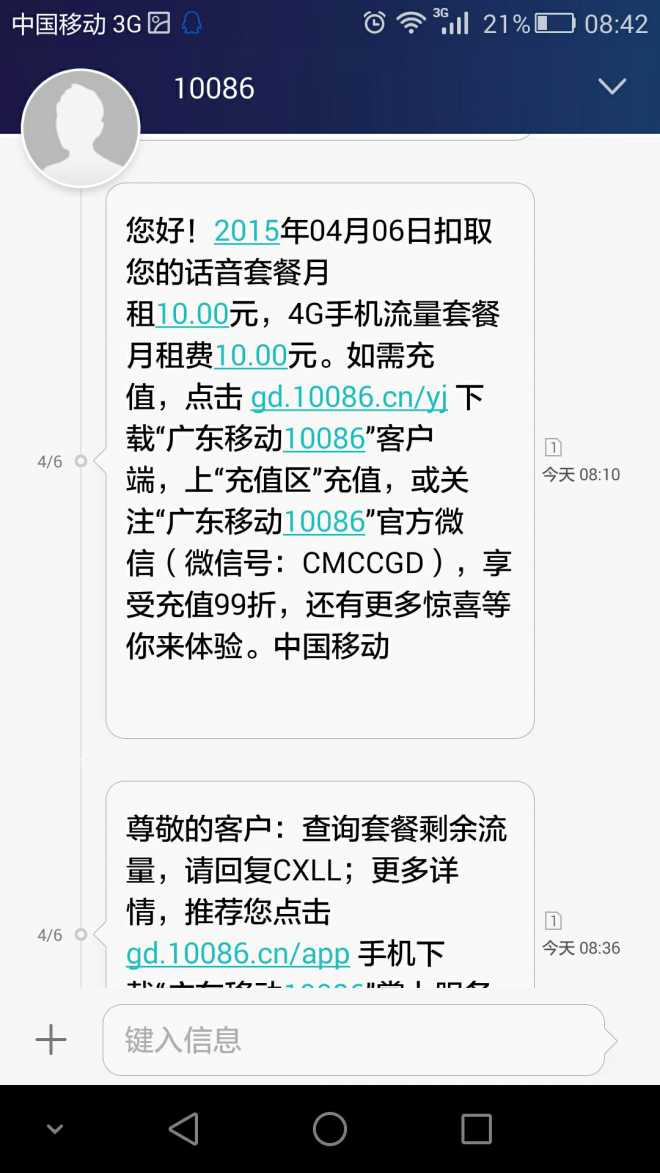Tap the plus attachment button
660x1173 pixels.
point(51,1040)
